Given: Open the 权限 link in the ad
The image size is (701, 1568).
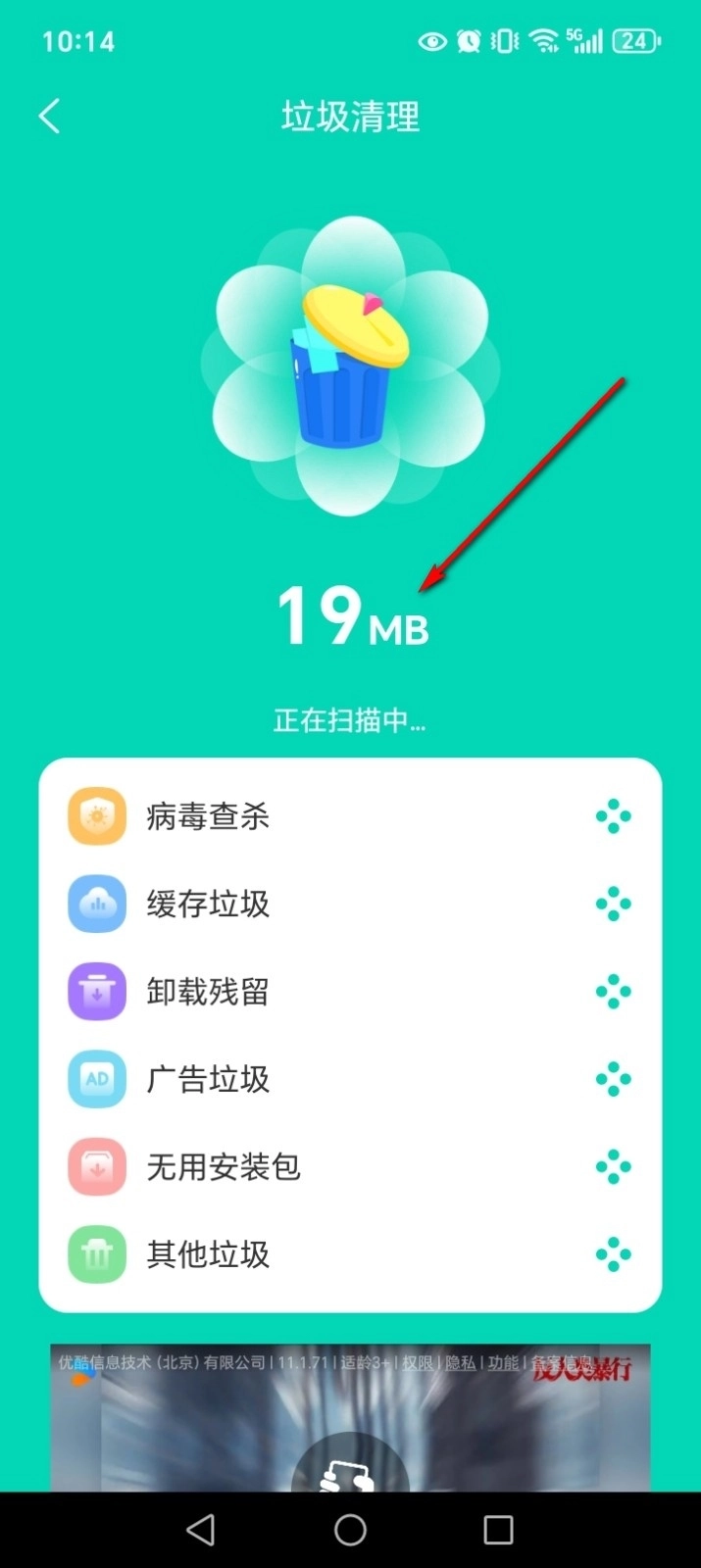Looking at the screenshot, I should click(417, 1363).
